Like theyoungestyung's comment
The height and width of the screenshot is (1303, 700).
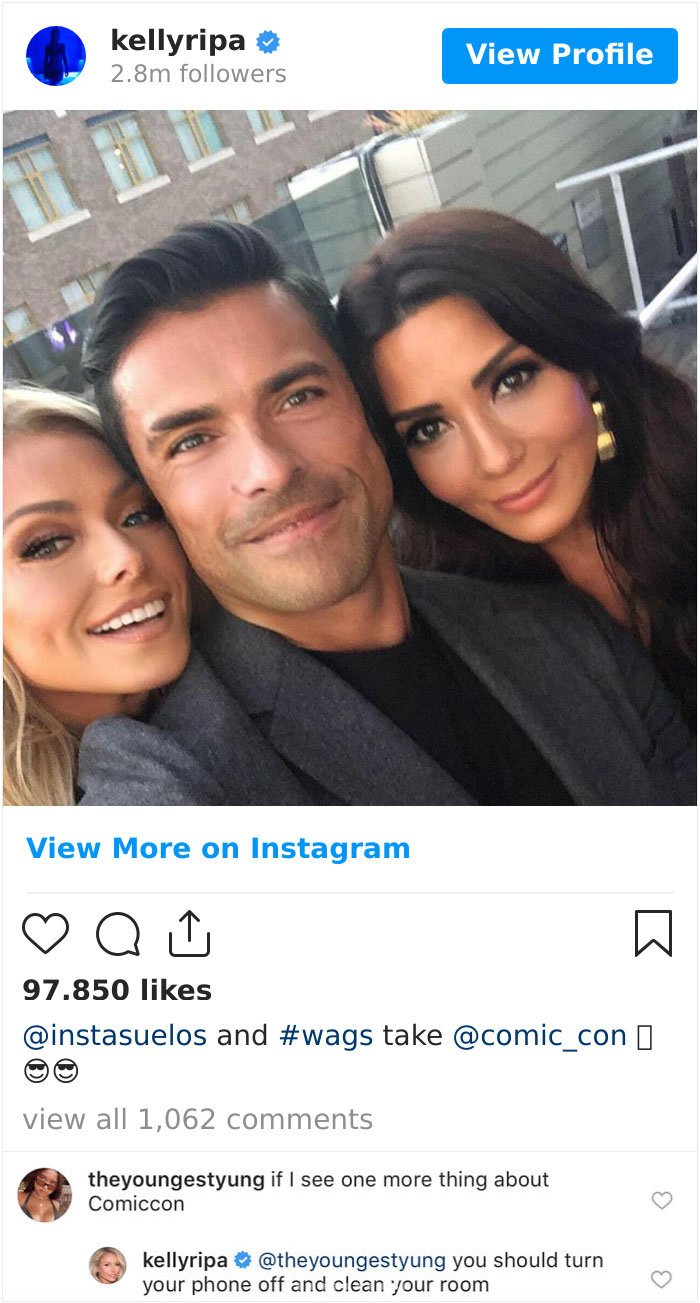coord(661,1200)
